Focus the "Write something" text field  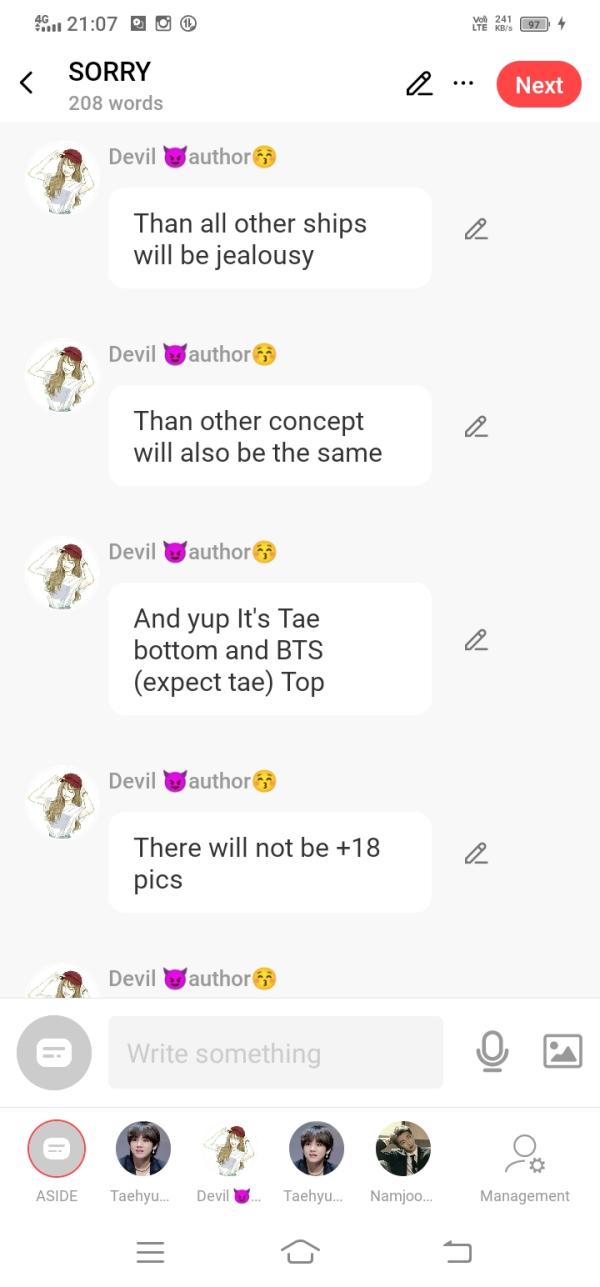tap(275, 1053)
